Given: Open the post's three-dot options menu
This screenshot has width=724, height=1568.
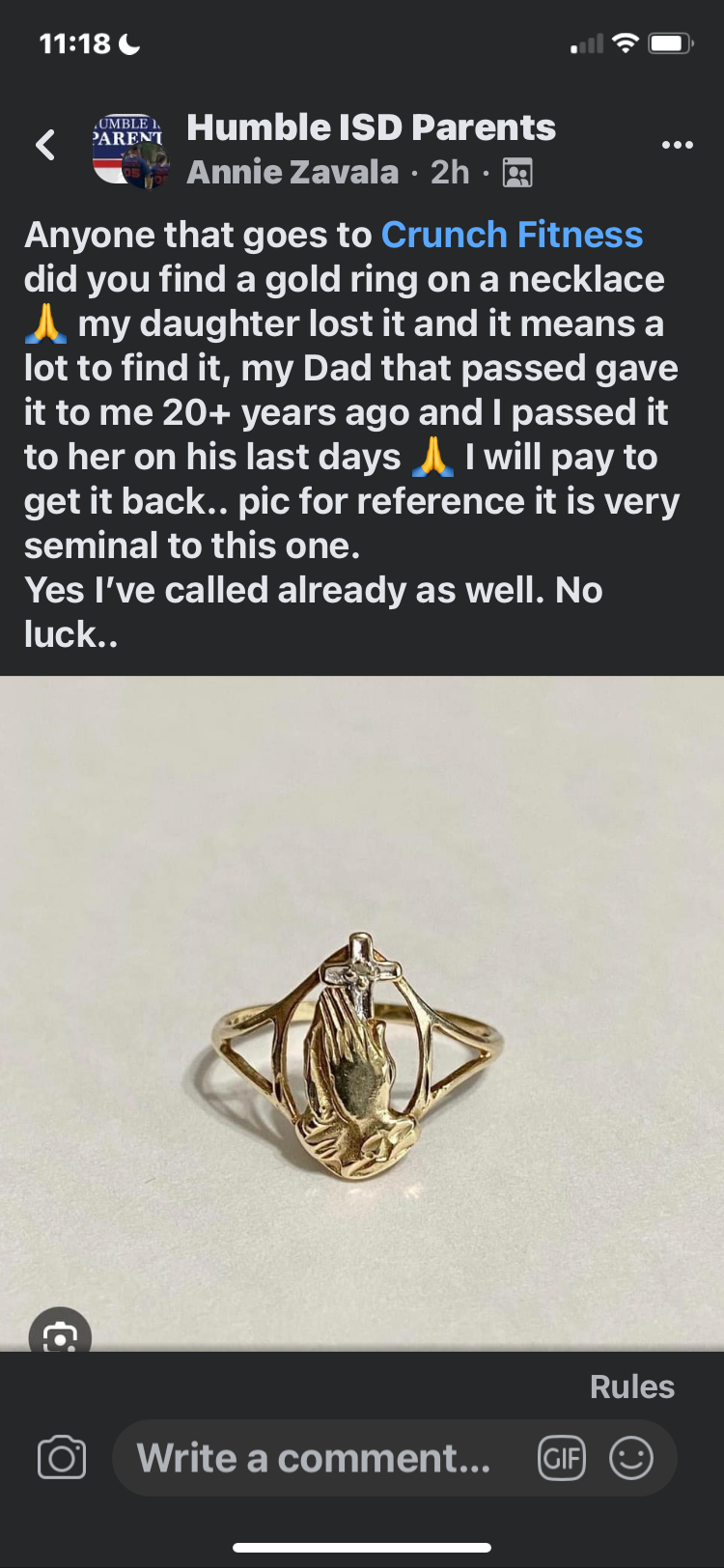Looking at the screenshot, I should click(x=677, y=145).
